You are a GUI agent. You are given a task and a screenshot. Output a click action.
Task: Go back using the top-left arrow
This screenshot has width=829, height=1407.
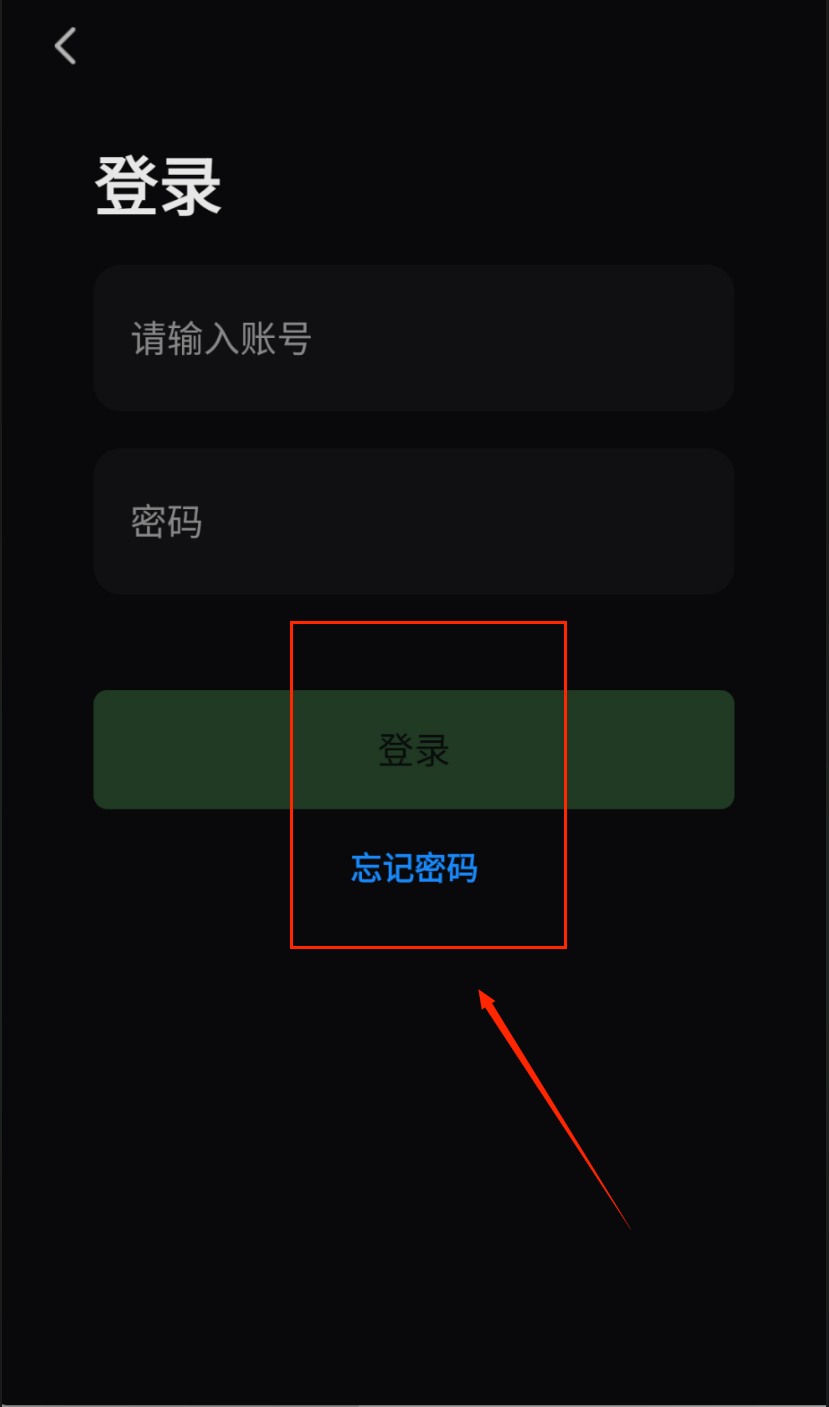click(x=66, y=46)
